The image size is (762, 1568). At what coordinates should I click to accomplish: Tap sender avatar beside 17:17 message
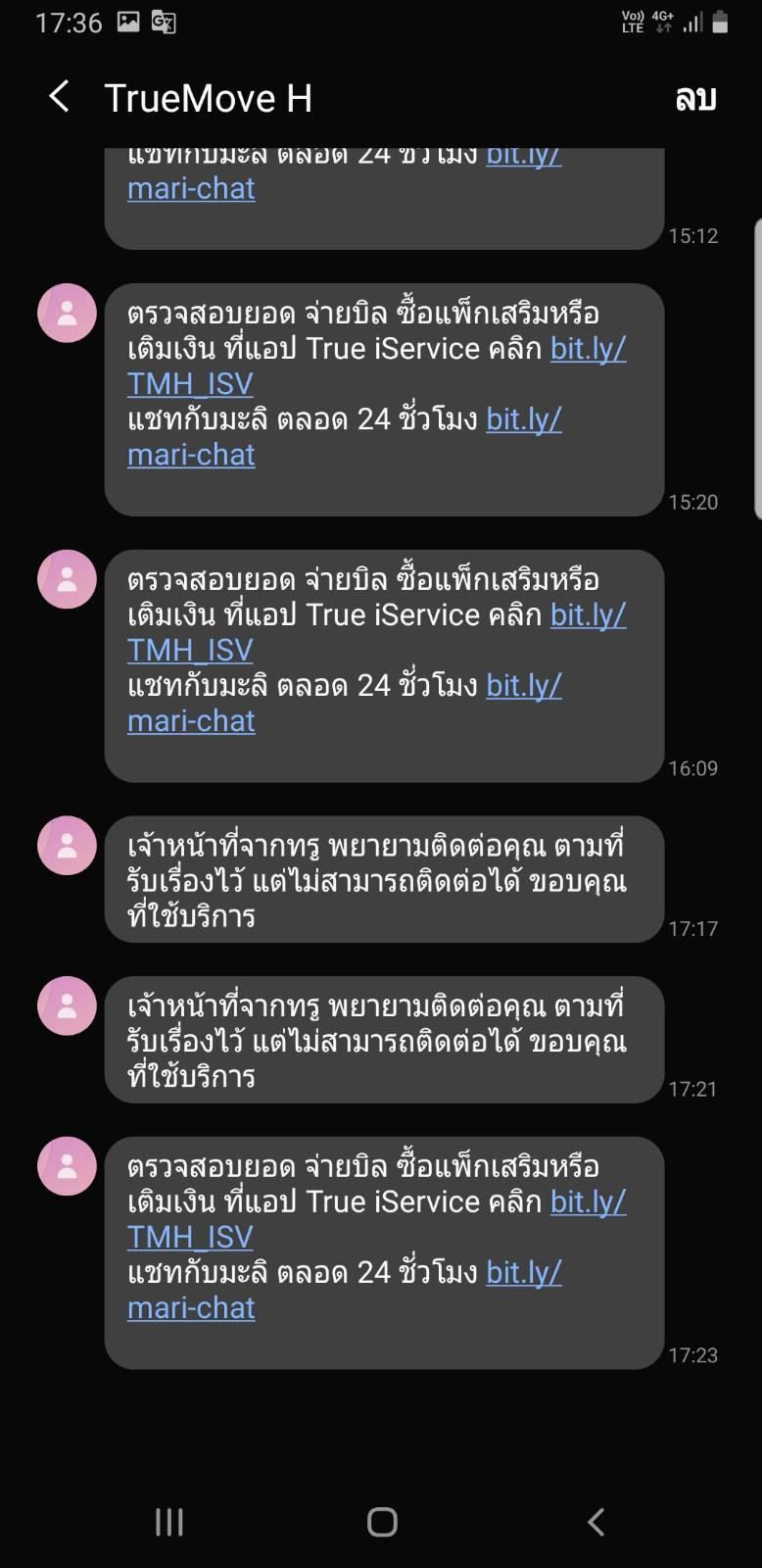[x=67, y=846]
